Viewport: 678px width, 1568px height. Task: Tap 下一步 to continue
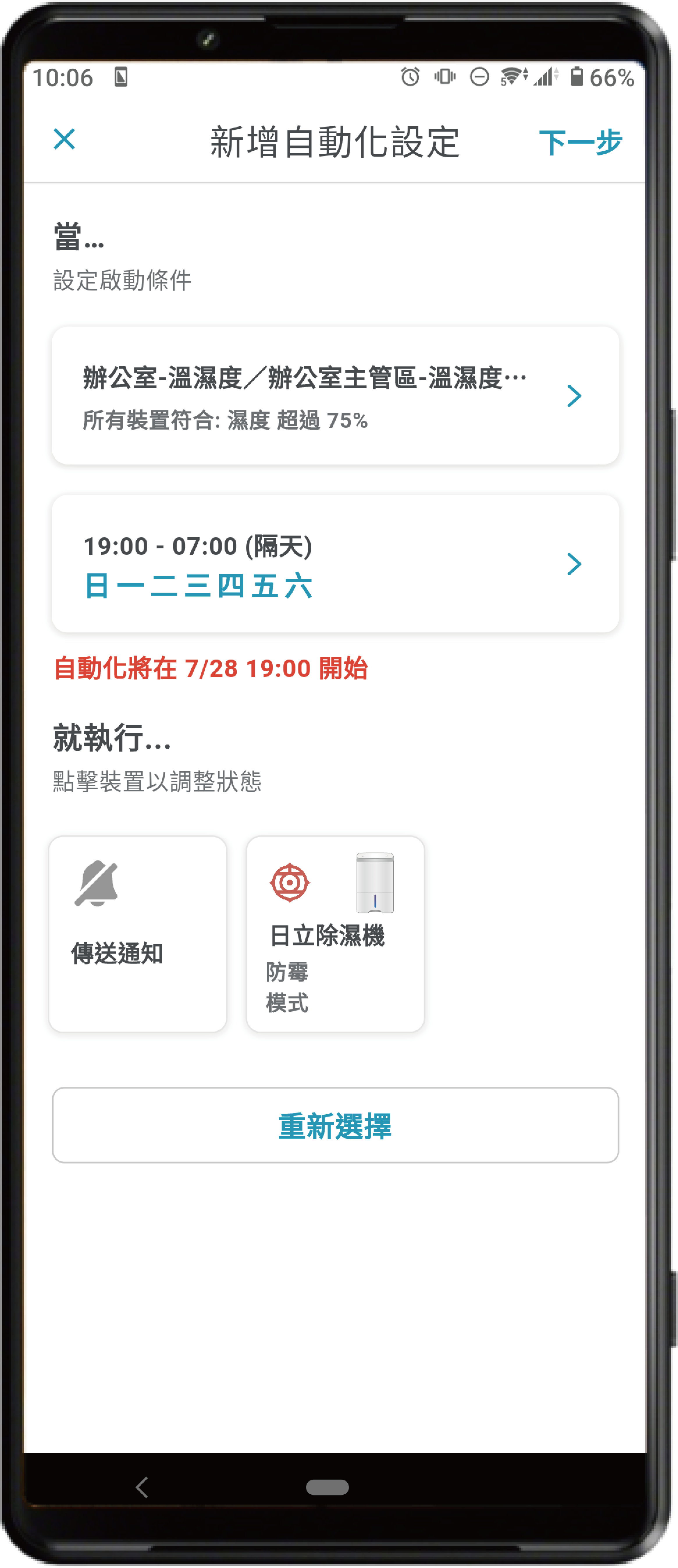(x=580, y=142)
